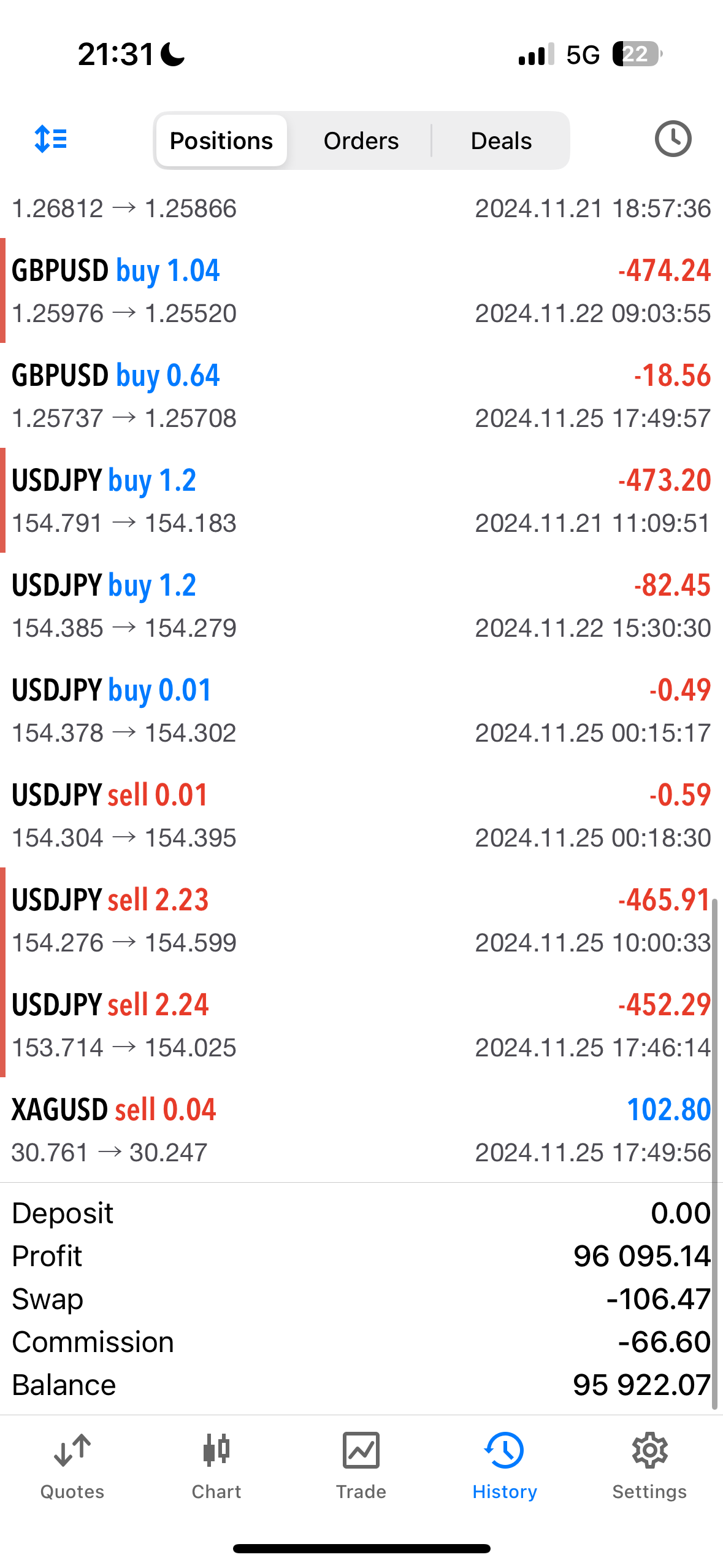Open the Settings tab
Image resolution: width=723 pixels, height=1568 pixels.
point(649,1466)
